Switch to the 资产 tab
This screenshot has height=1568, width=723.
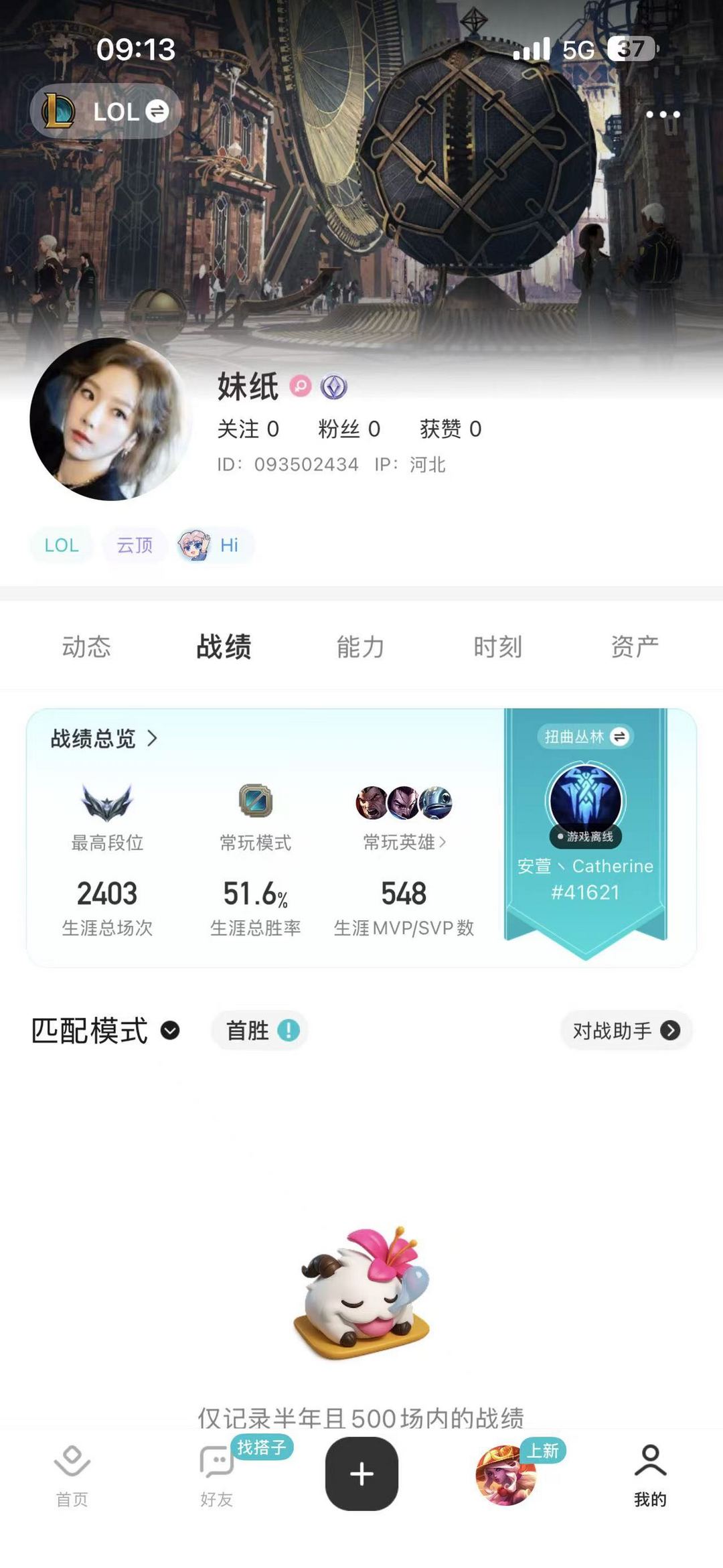coord(634,647)
